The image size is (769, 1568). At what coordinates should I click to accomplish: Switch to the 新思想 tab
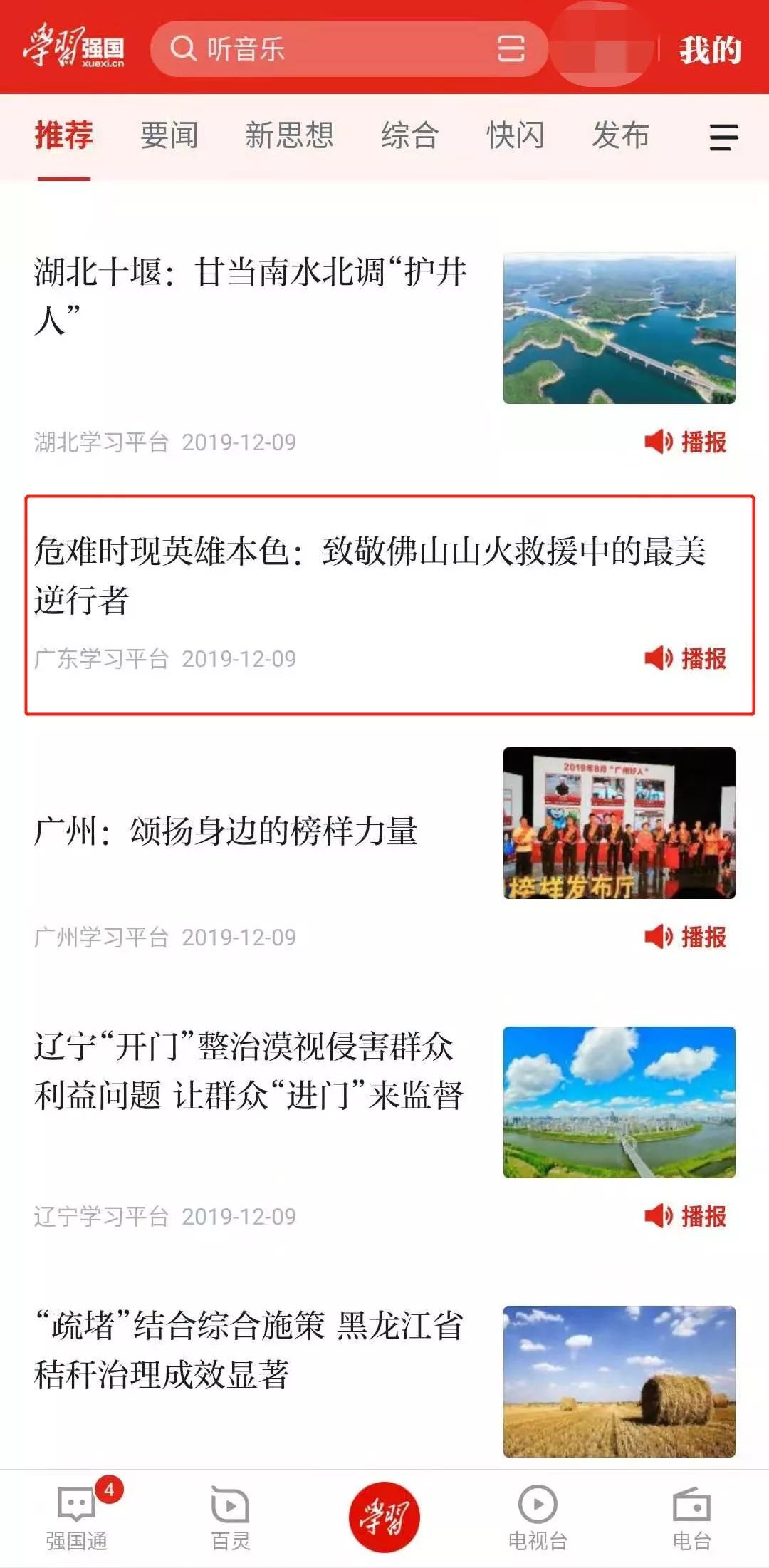click(x=289, y=135)
